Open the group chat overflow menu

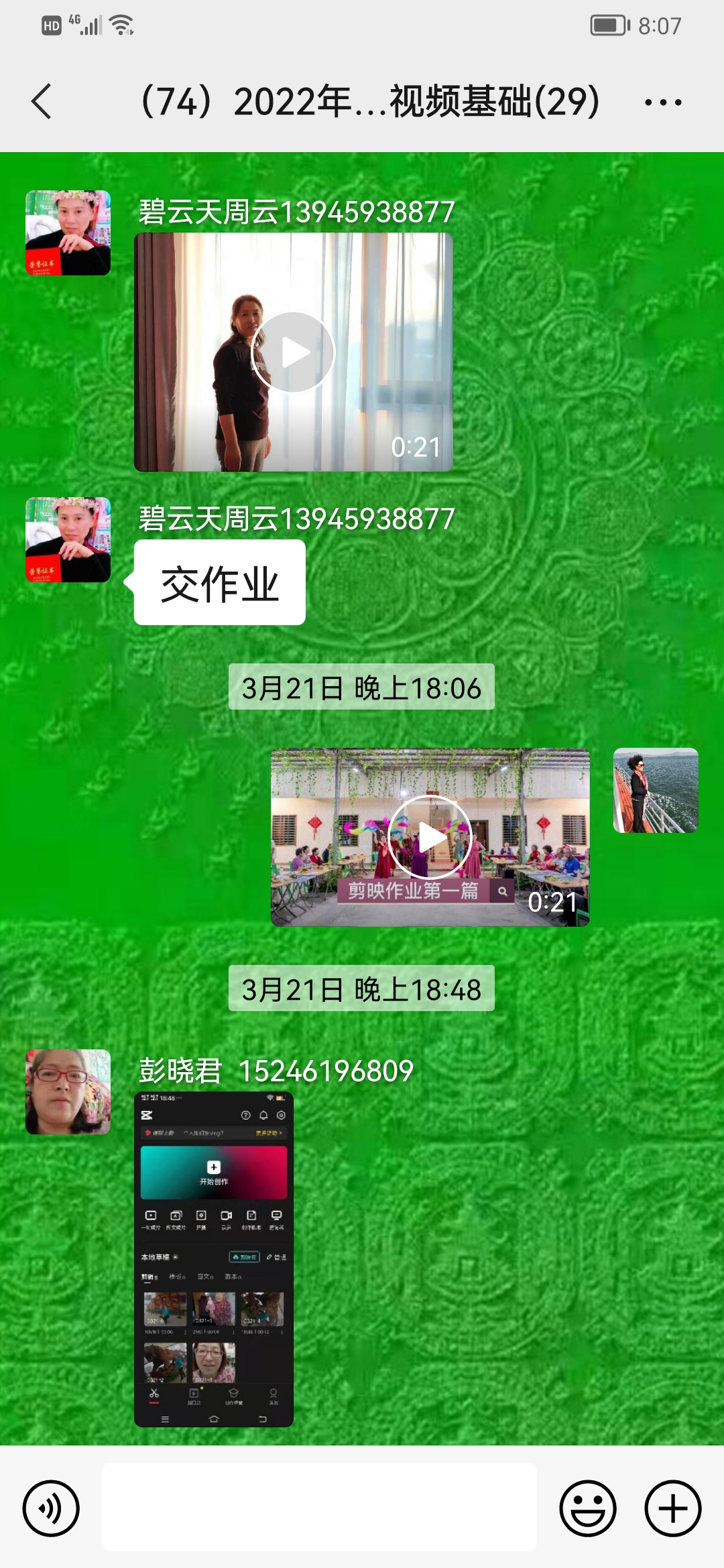pyautogui.click(x=662, y=103)
